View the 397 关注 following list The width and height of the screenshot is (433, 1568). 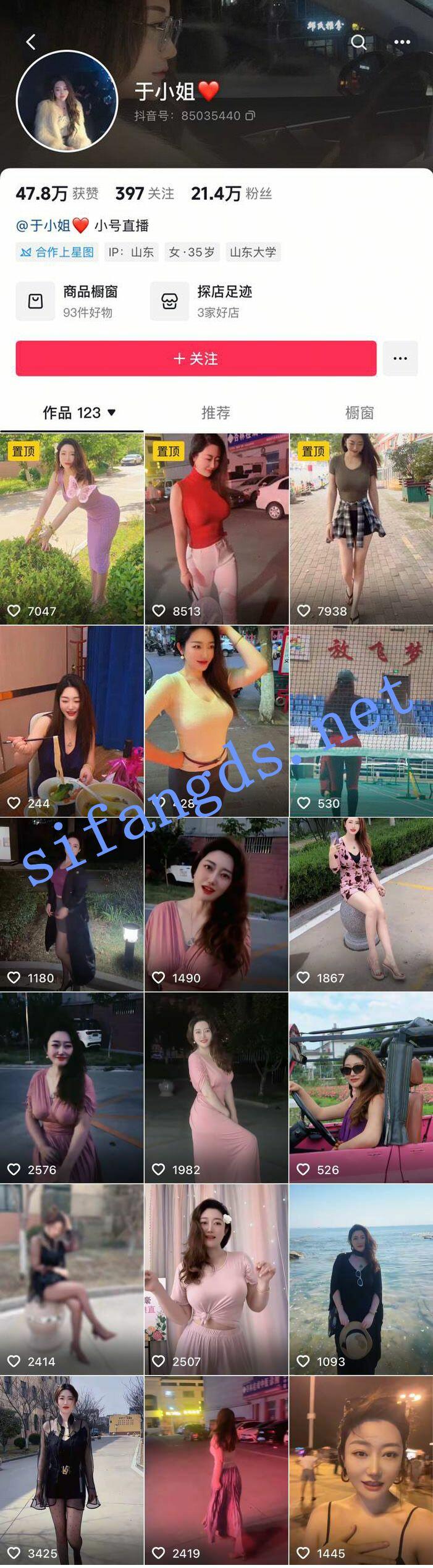pyautogui.click(x=145, y=194)
